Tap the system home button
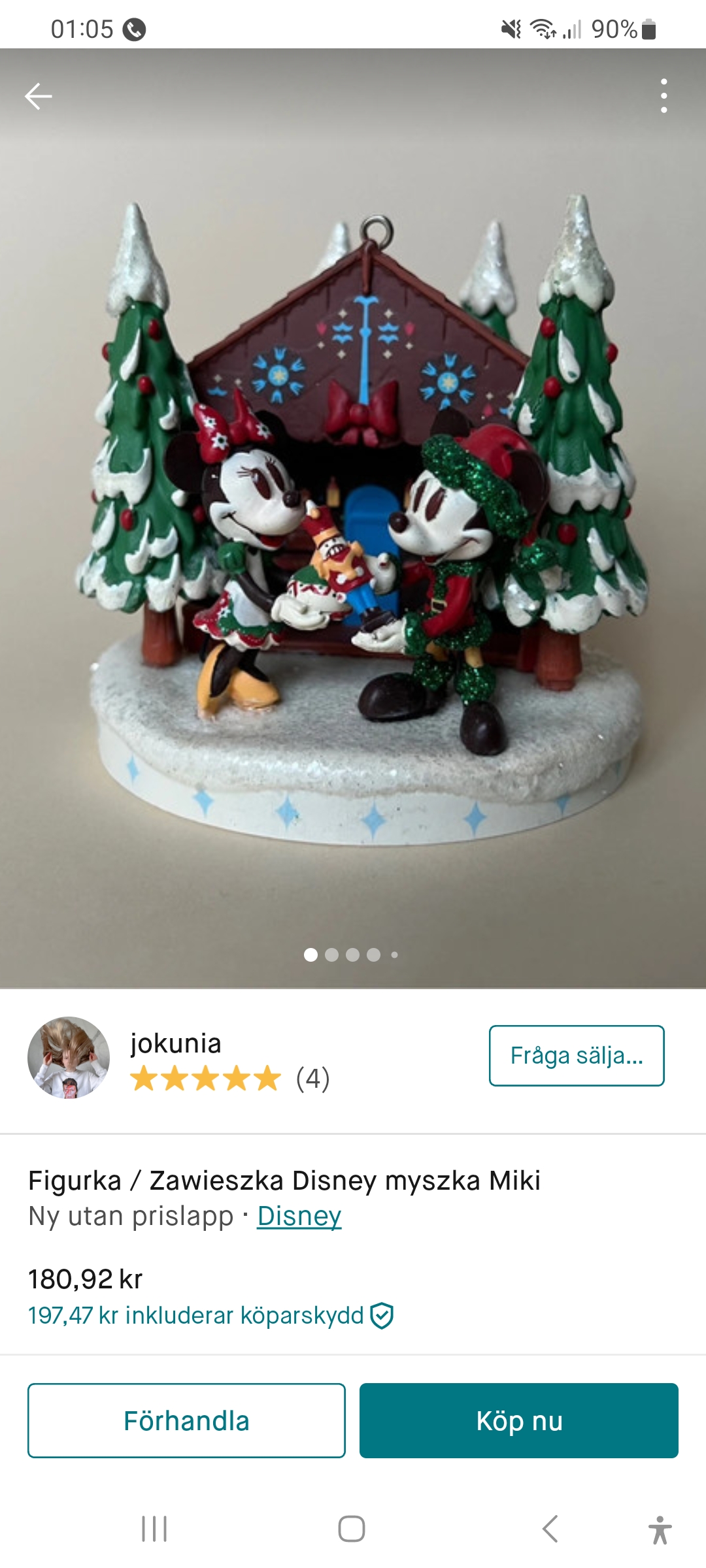The image size is (706, 1568). (352, 1529)
